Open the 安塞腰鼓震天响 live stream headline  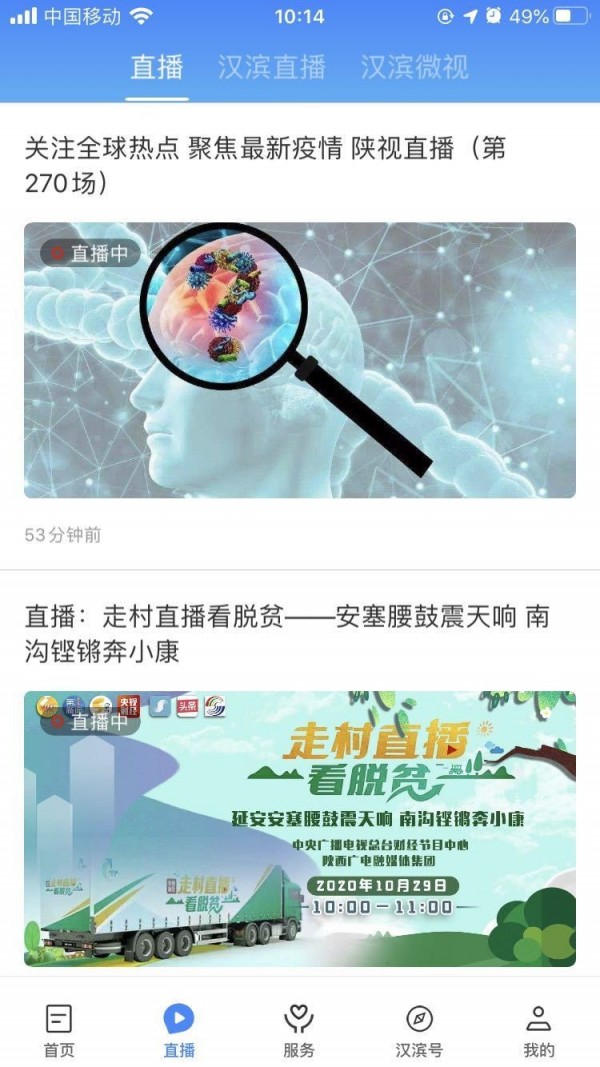[x=286, y=634]
